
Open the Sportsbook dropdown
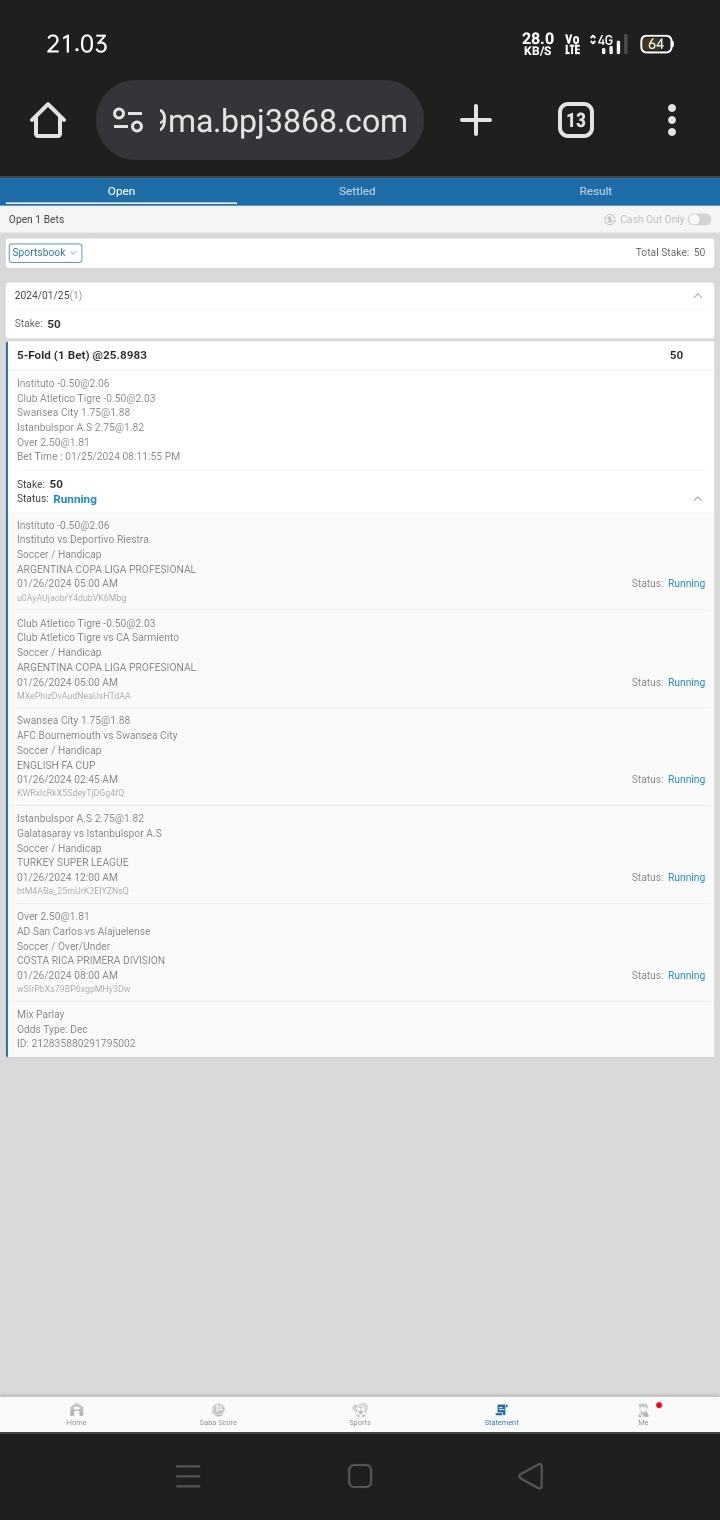(45, 253)
